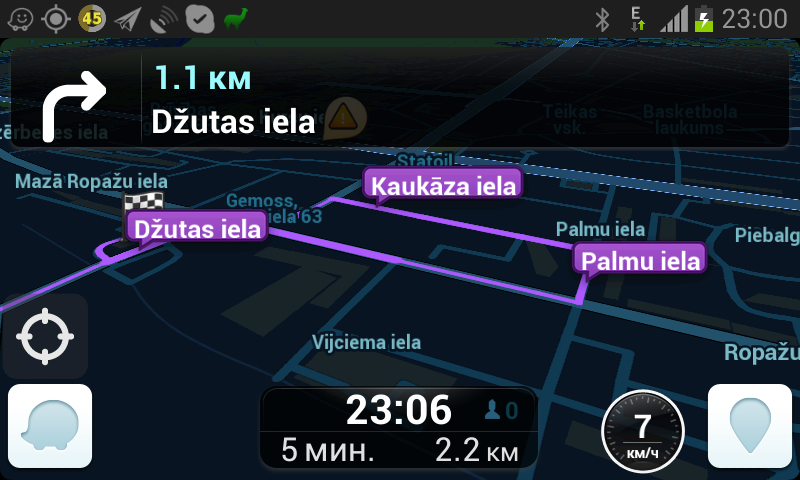Image resolution: width=800 pixels, height=480 pixels.
Task: Tap the Džutas iela destination label
Action: click(197, 229)
